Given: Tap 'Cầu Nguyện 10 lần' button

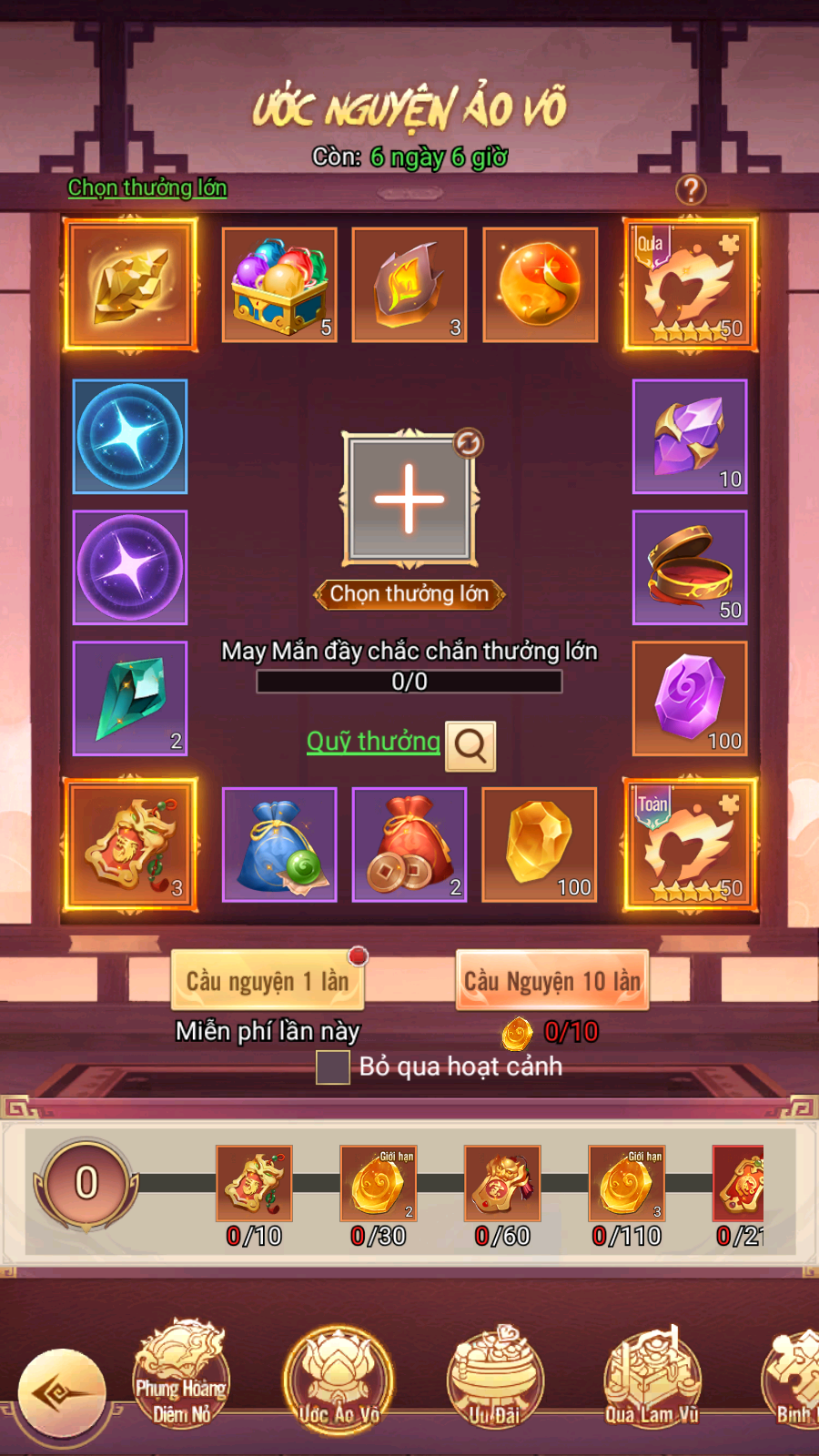Looking at the screenshot, I should (x=552, y=980).
